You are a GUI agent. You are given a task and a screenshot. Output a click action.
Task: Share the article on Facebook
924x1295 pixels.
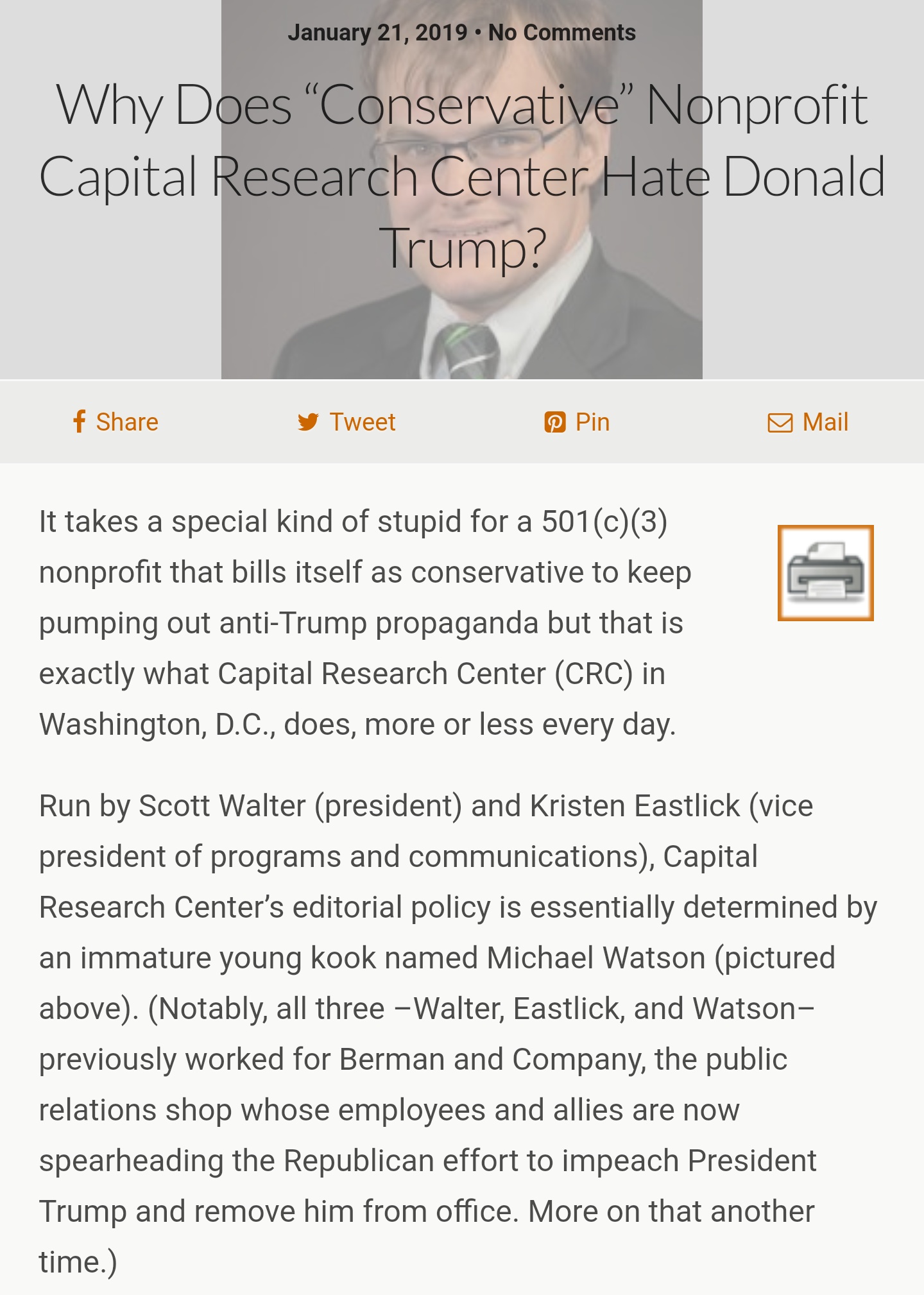click(x=116, y=422)
